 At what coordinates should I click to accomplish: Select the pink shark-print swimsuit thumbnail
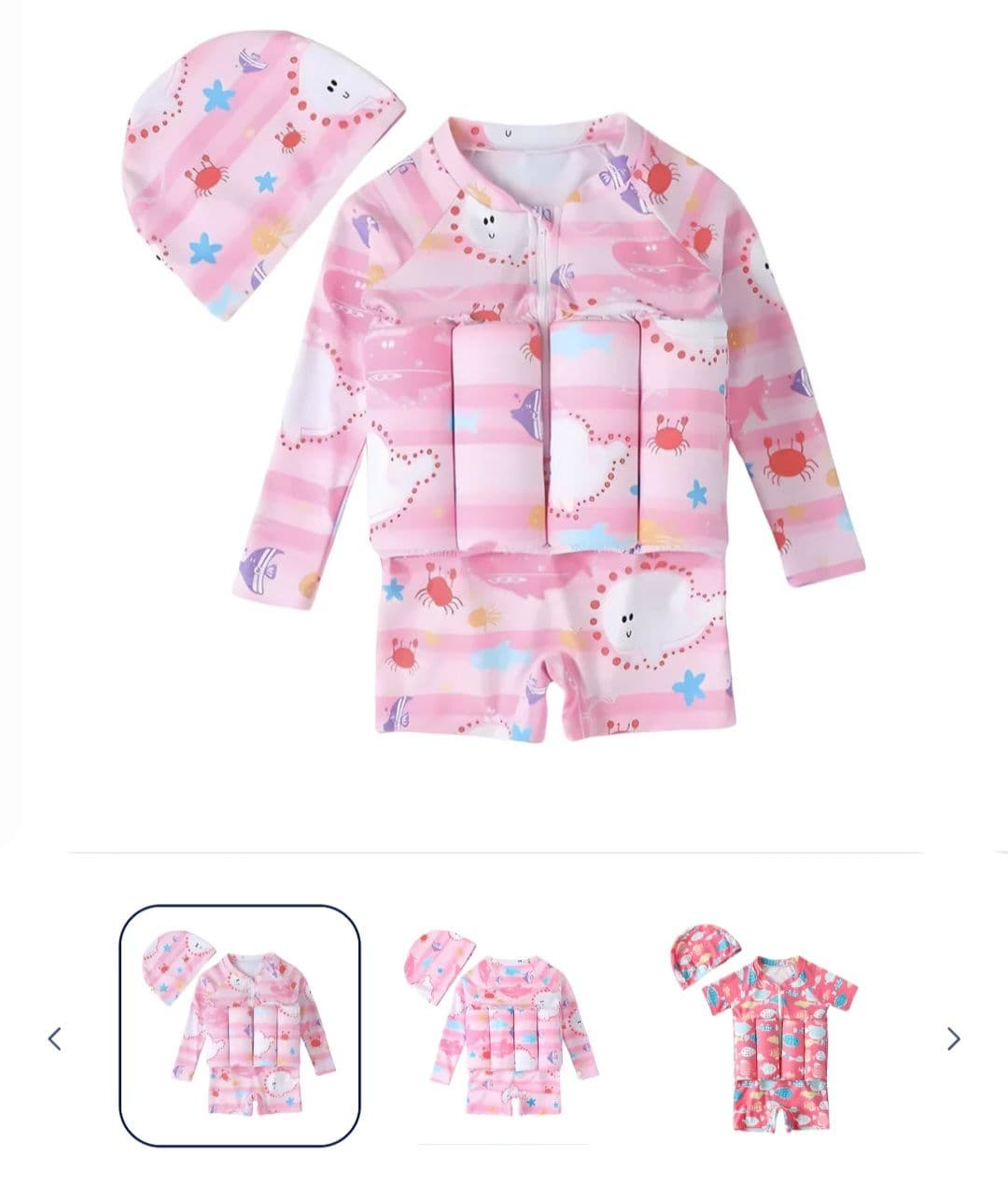point(502,1025)
